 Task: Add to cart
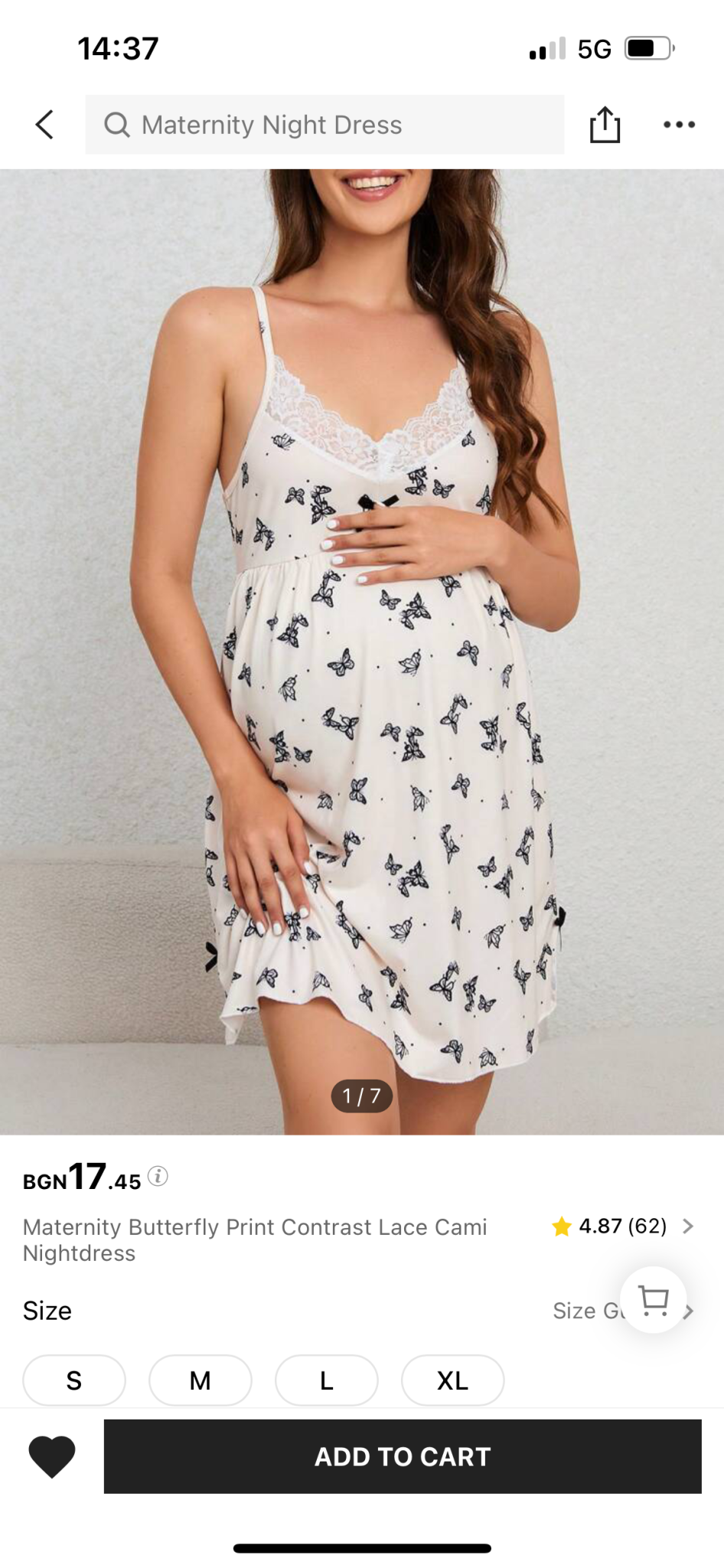pos(403,1456)
